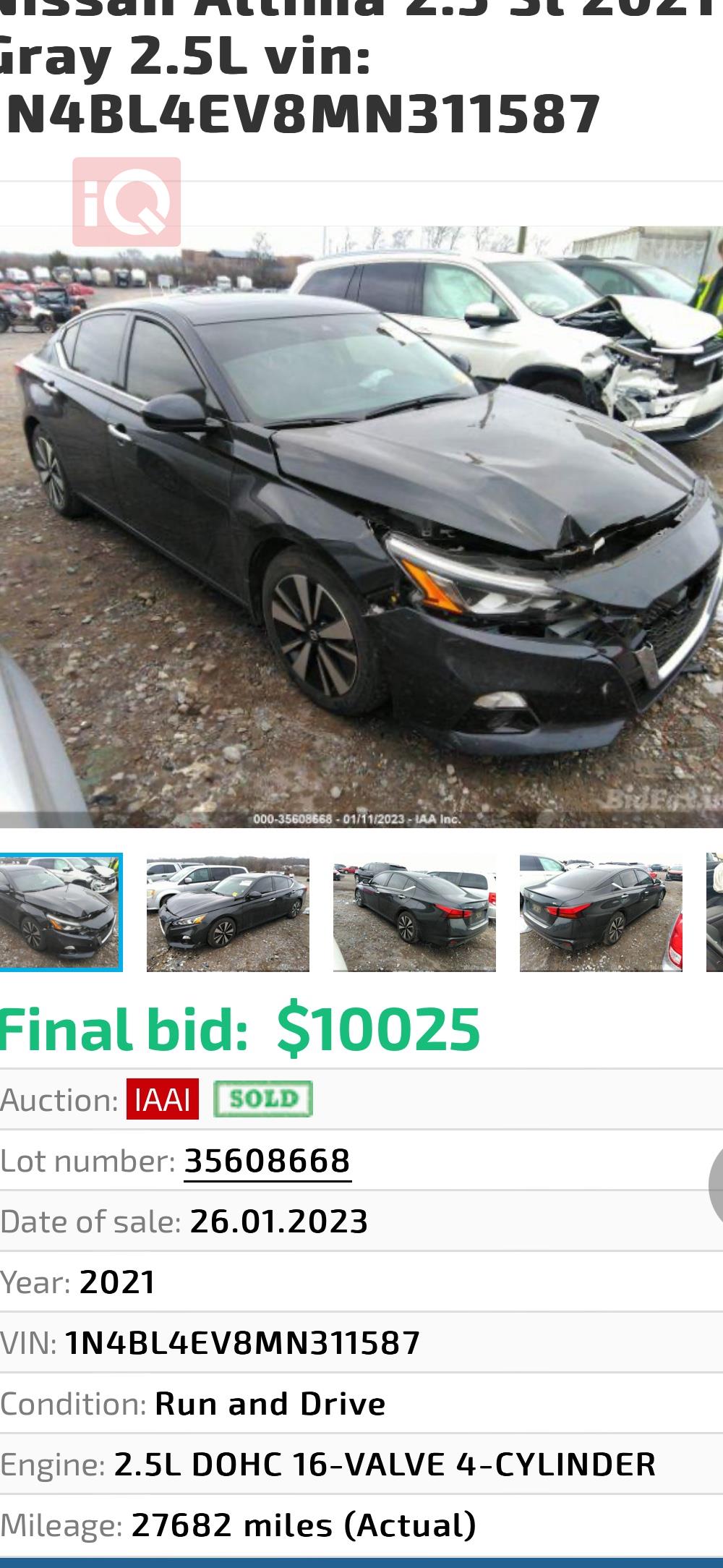Select the fourth thumbnail showing rear left
The width and height of the screenshot is (723, 1568).
601,913
